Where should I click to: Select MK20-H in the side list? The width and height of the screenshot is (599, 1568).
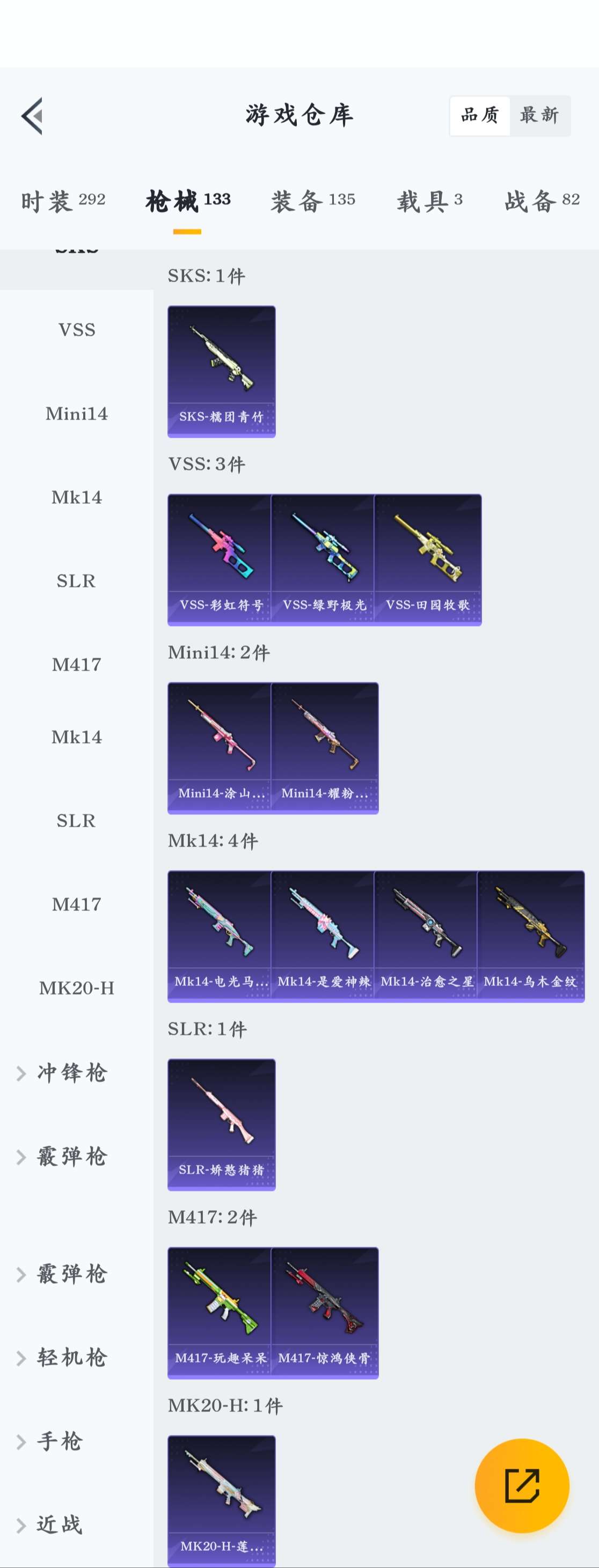tap(77, 988)
